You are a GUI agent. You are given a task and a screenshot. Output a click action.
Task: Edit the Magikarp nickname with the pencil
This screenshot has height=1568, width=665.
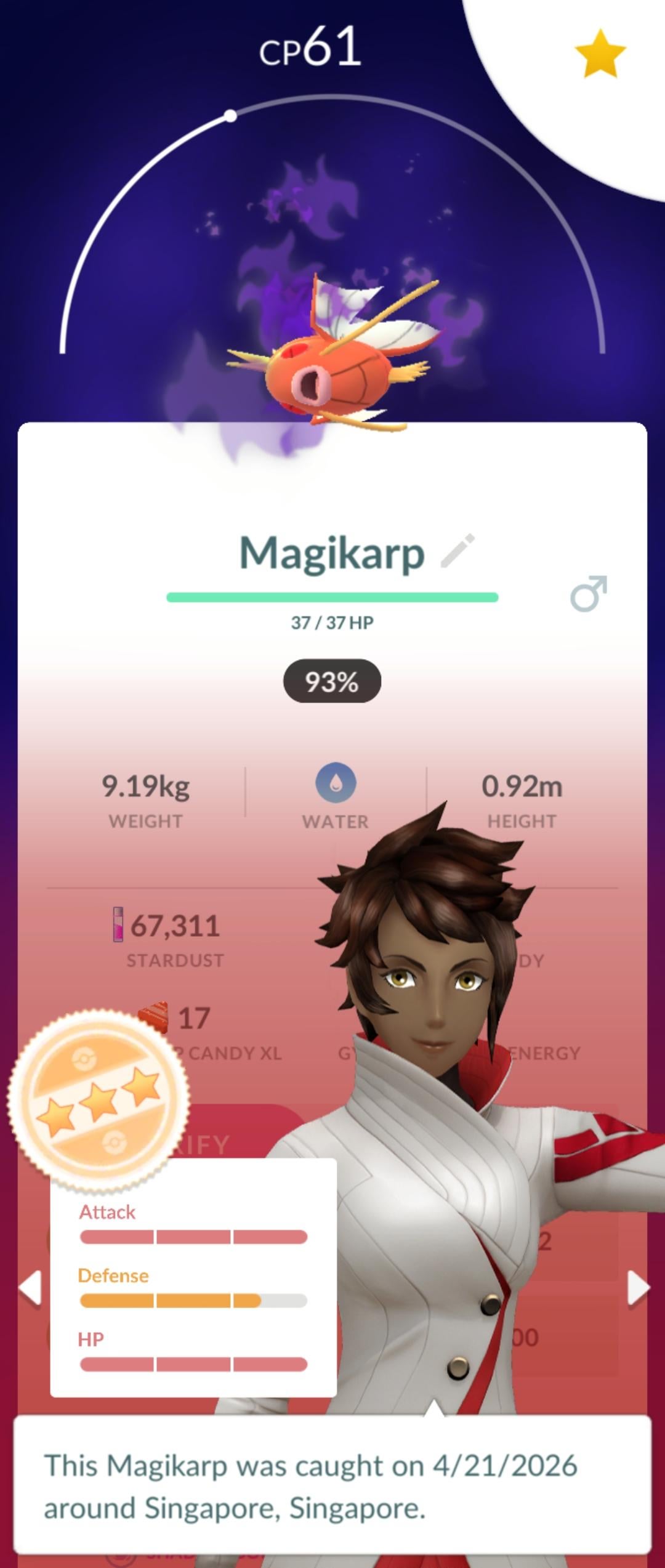coord(458,550)
